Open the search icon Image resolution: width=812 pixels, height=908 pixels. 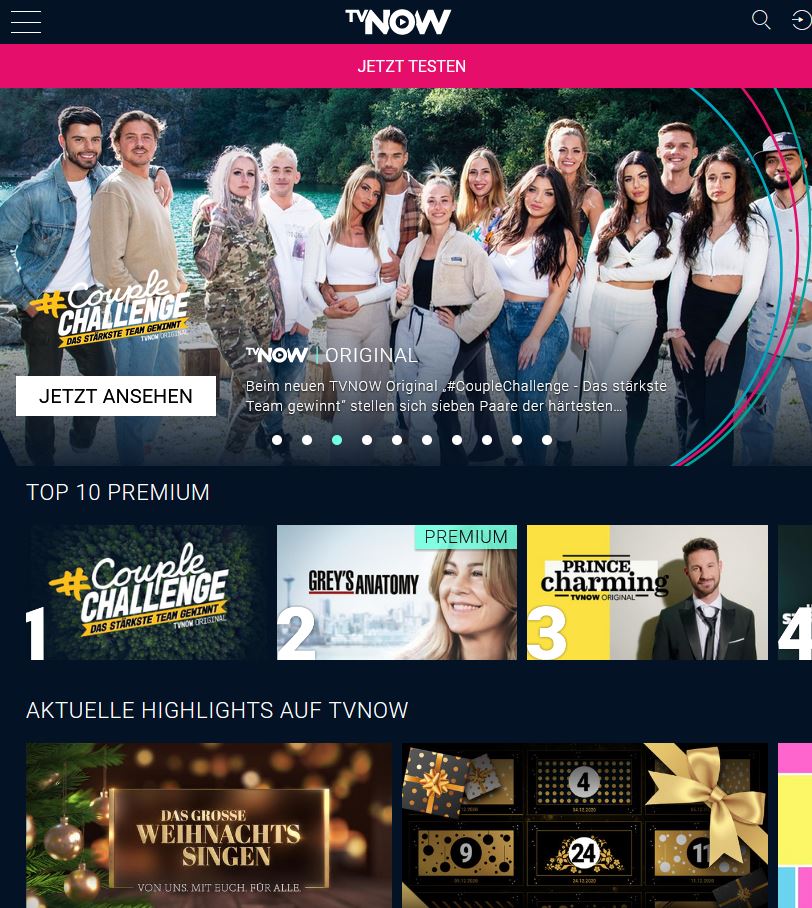click(x=761, y=20)
